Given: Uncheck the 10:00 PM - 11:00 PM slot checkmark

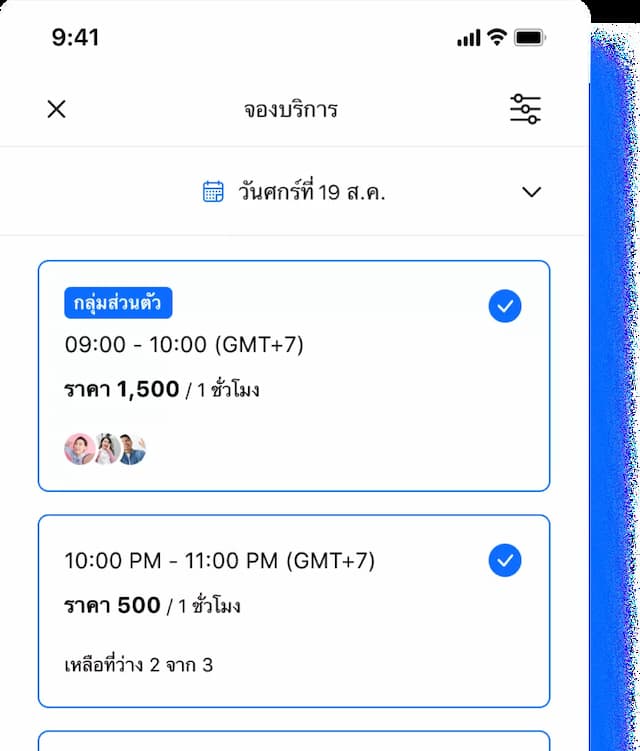Looking at the screenshot, I should [505, 560].
